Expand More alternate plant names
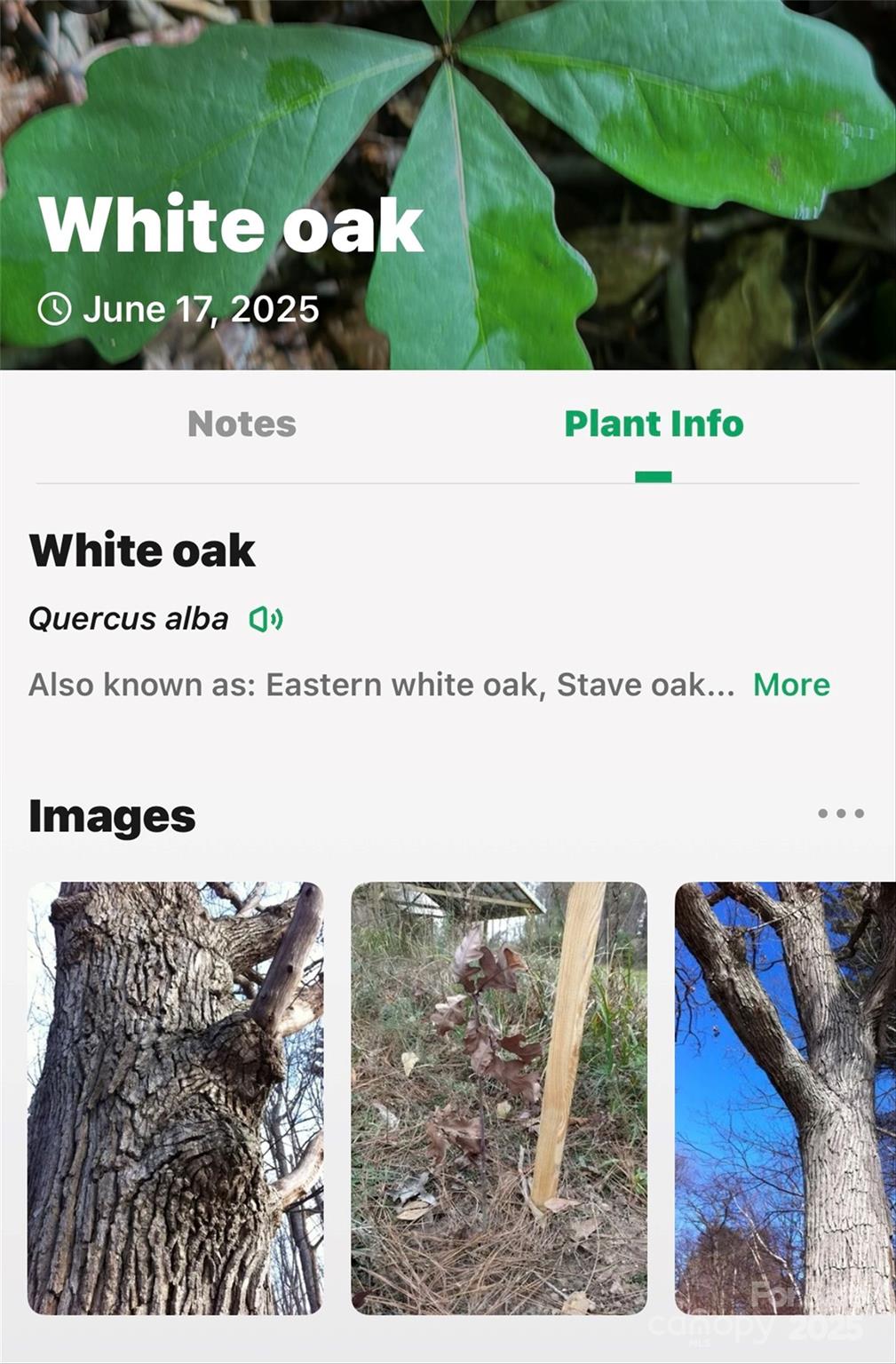 tap(791, 685)
